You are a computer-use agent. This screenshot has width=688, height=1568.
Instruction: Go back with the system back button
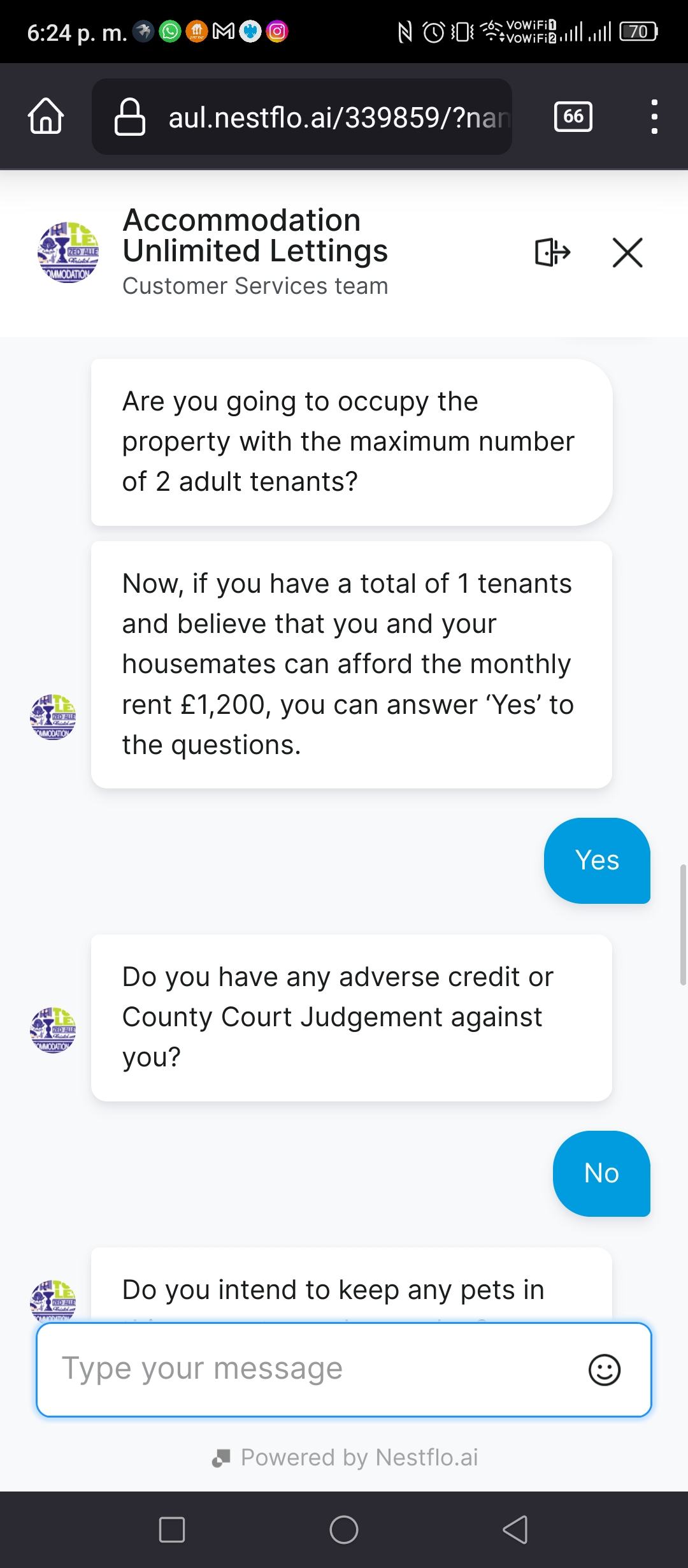tap(515, 1529)
